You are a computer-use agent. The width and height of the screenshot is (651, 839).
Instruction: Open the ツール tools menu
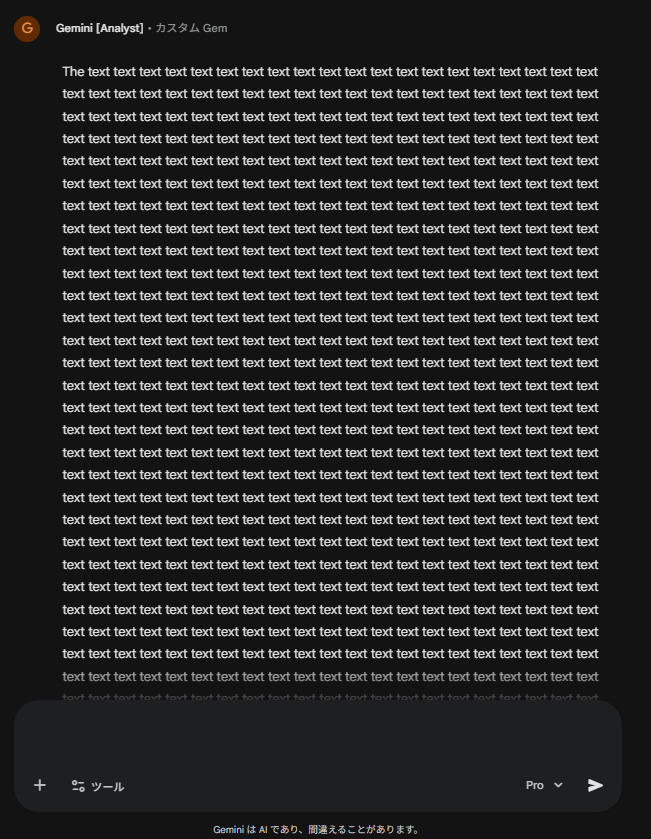98,786
